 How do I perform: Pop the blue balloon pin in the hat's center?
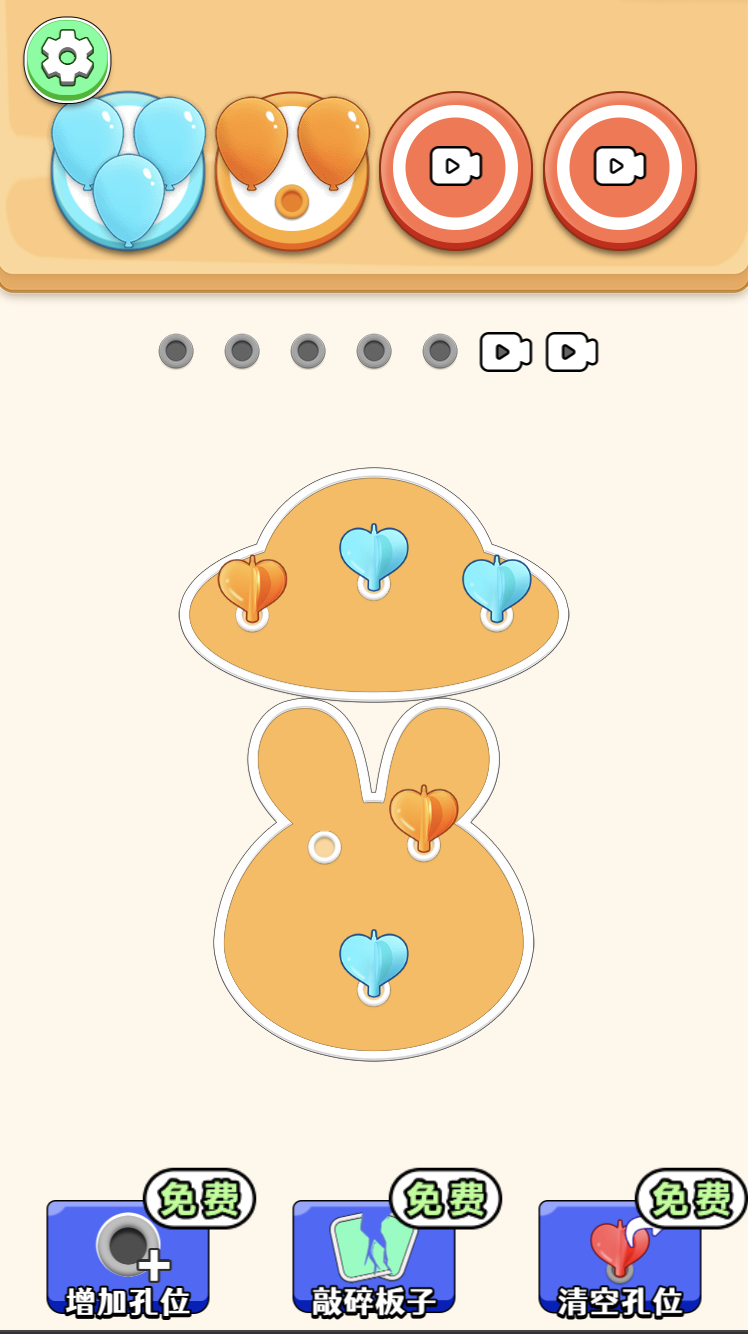374,556
